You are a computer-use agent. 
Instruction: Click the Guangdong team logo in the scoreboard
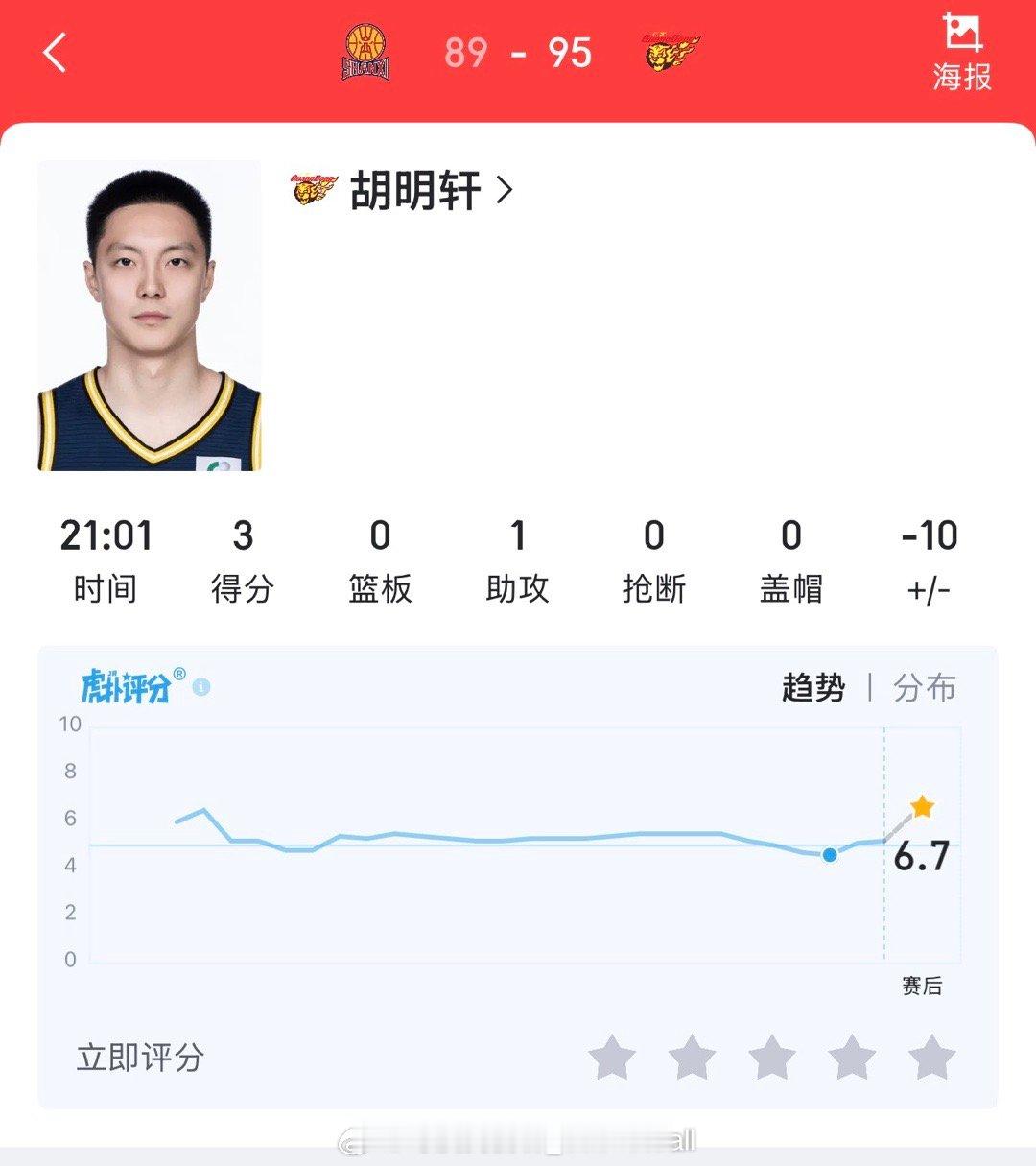[669, 53]
